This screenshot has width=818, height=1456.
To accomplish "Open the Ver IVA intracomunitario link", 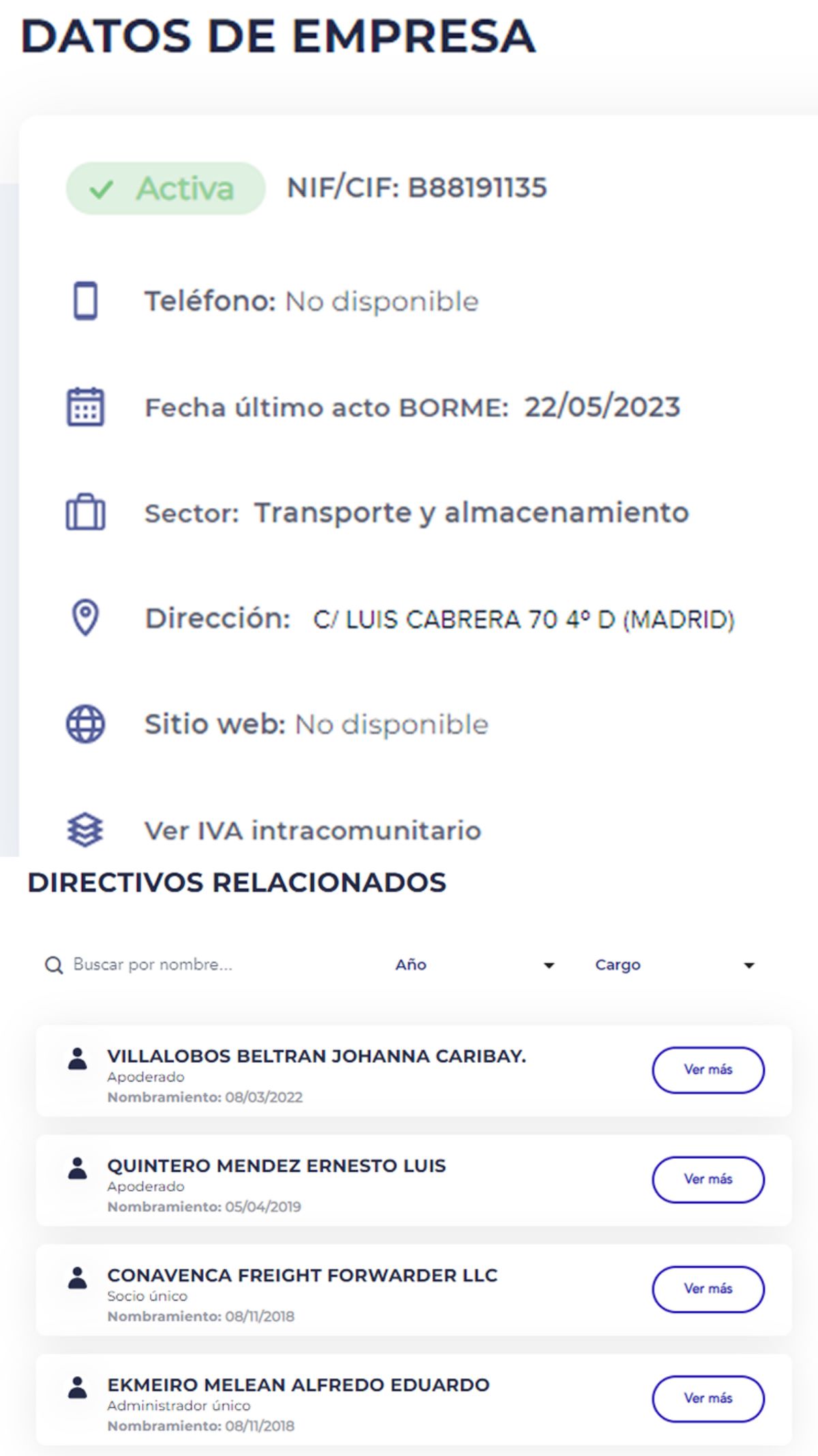I will (x=313, y=831).
